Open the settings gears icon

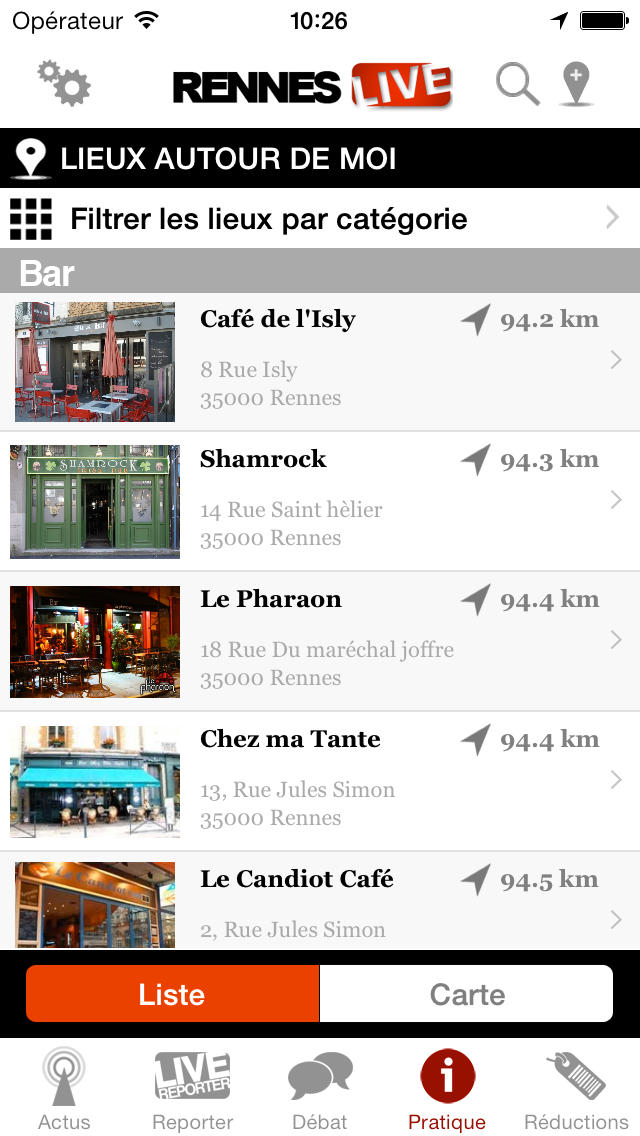(64, 84)
